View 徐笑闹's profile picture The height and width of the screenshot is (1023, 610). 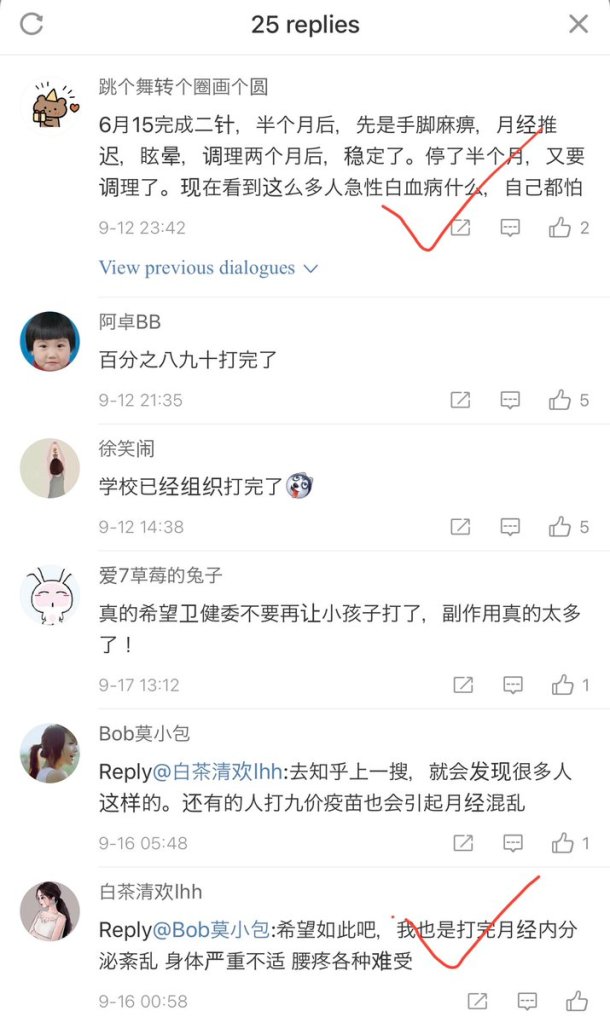point(50,468)
